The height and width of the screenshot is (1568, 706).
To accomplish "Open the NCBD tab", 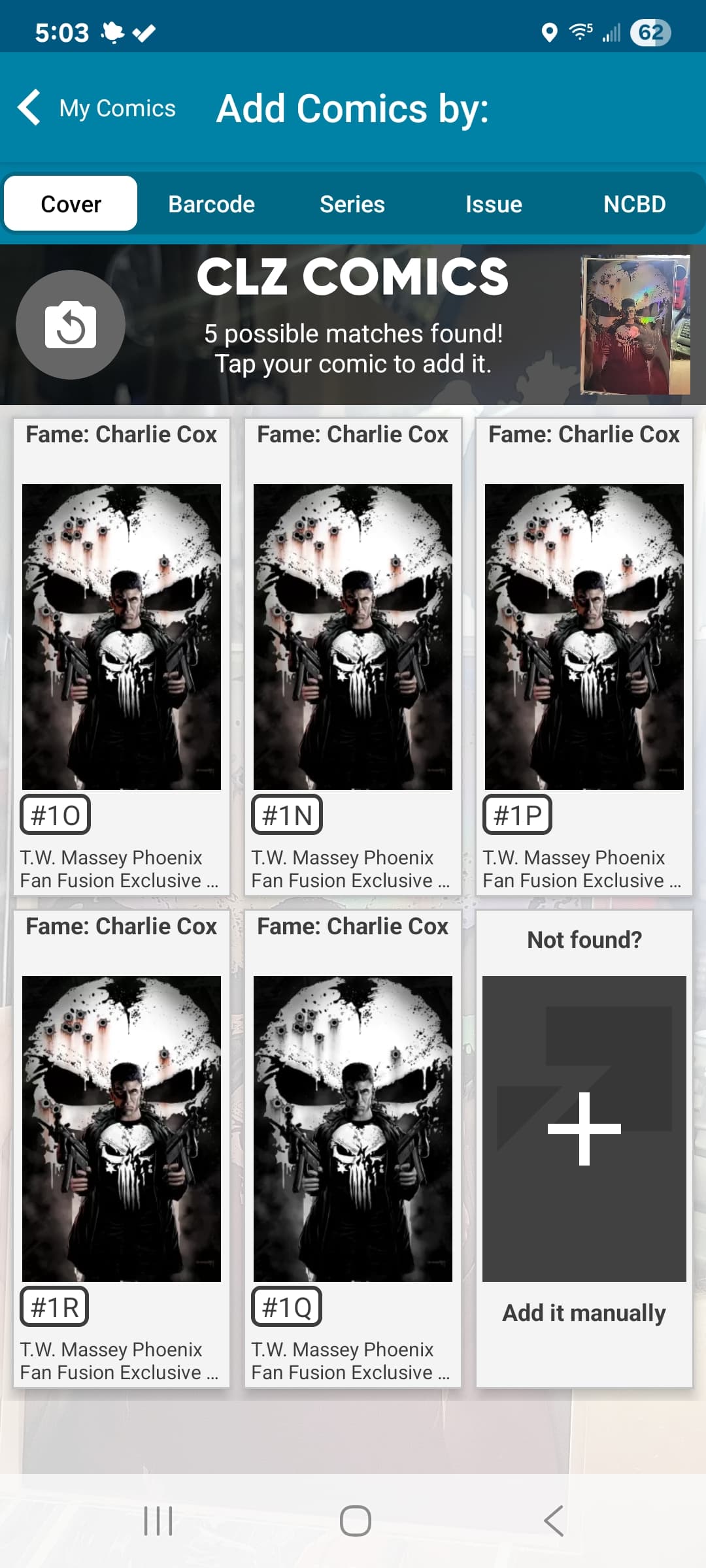I will (634, 204).
